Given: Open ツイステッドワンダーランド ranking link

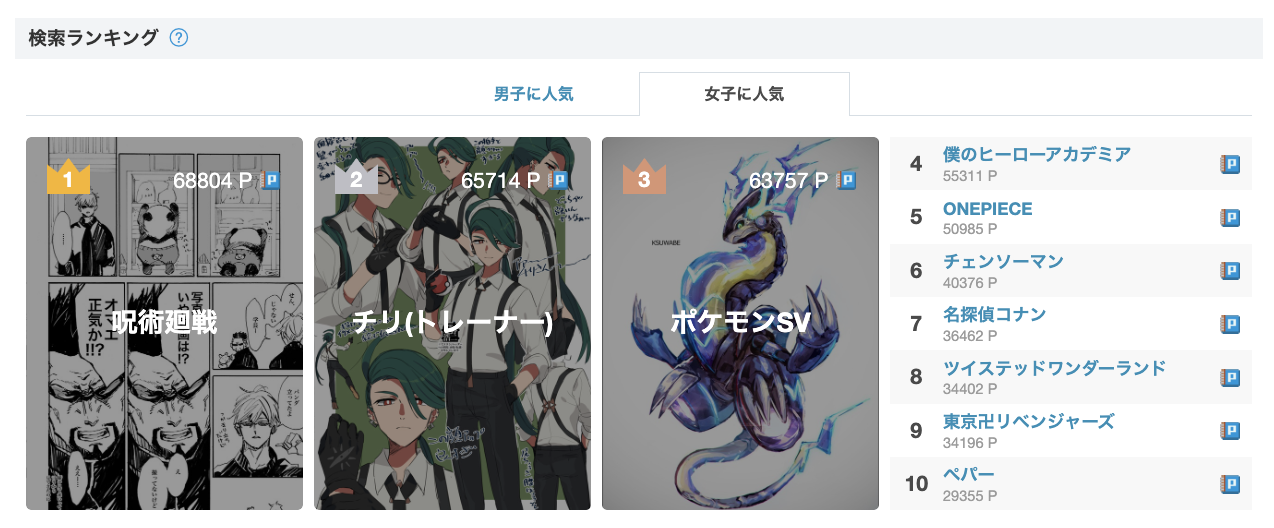Looking at the screenshot, I should (x=1054, y=368).
